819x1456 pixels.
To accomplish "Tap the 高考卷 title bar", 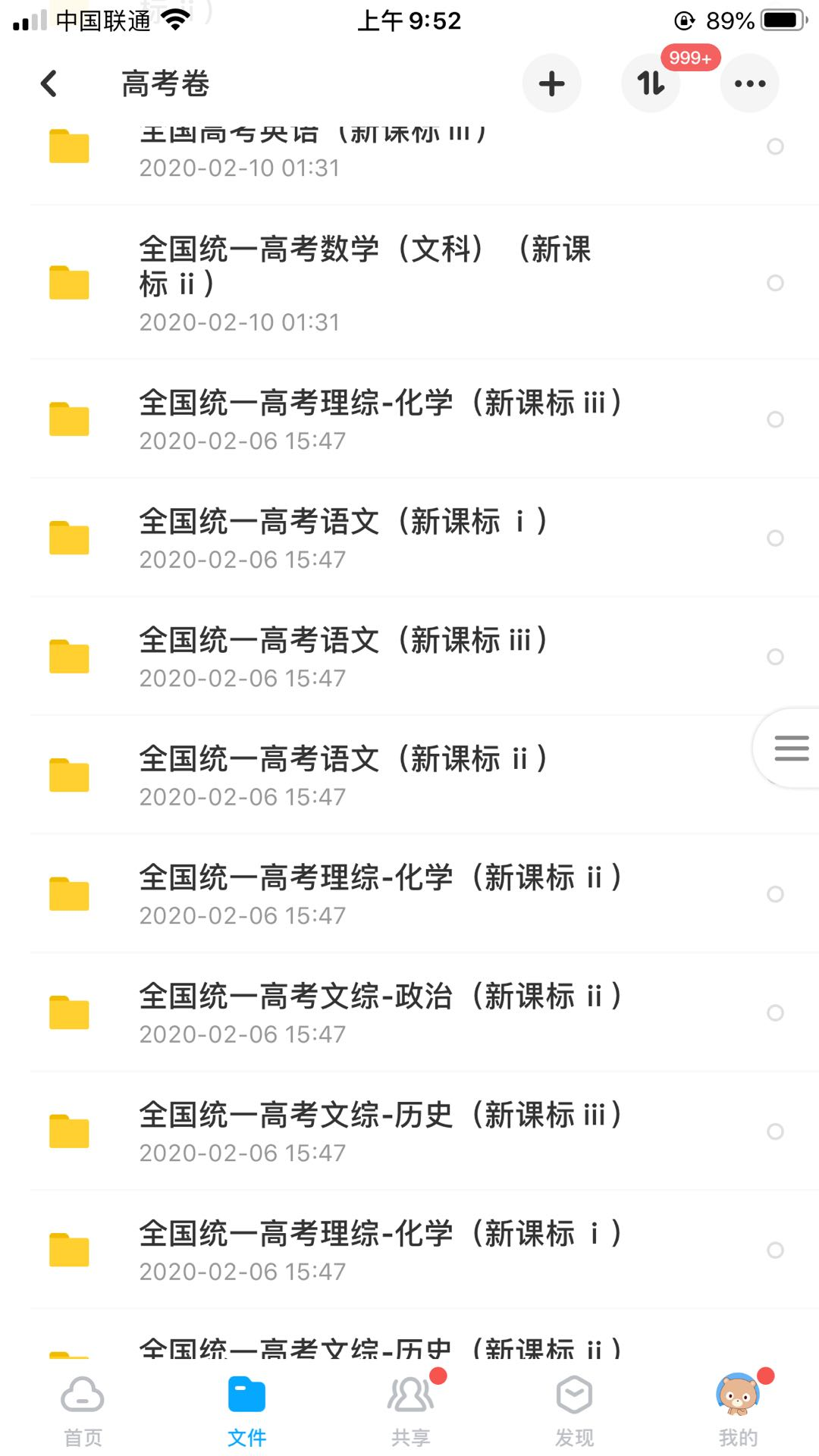I will tap(167, 83).
